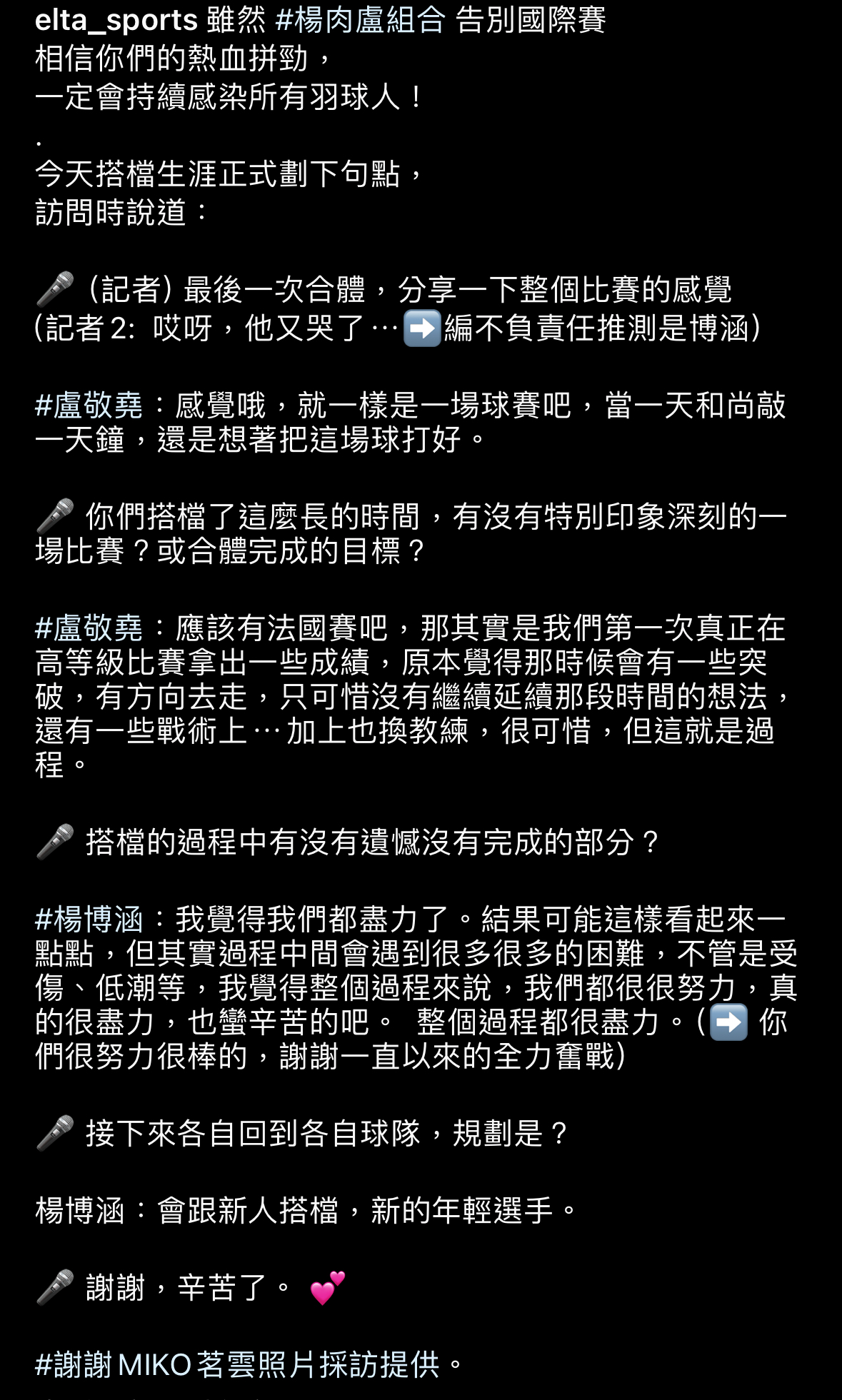Open the #楊肉盧組合 hashtag
Image resolution: width=842 pixels, height=1400 pixels.
point(360,20)
